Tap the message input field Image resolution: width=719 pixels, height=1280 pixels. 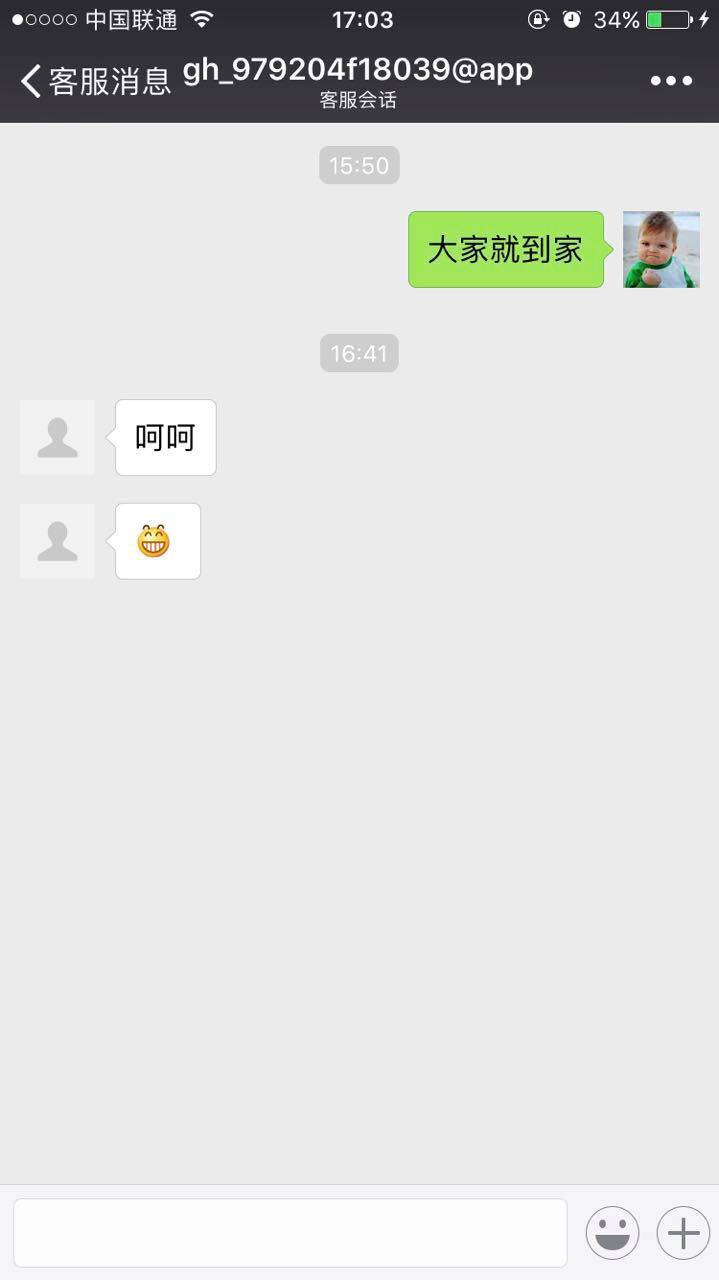pos(290,1233)
